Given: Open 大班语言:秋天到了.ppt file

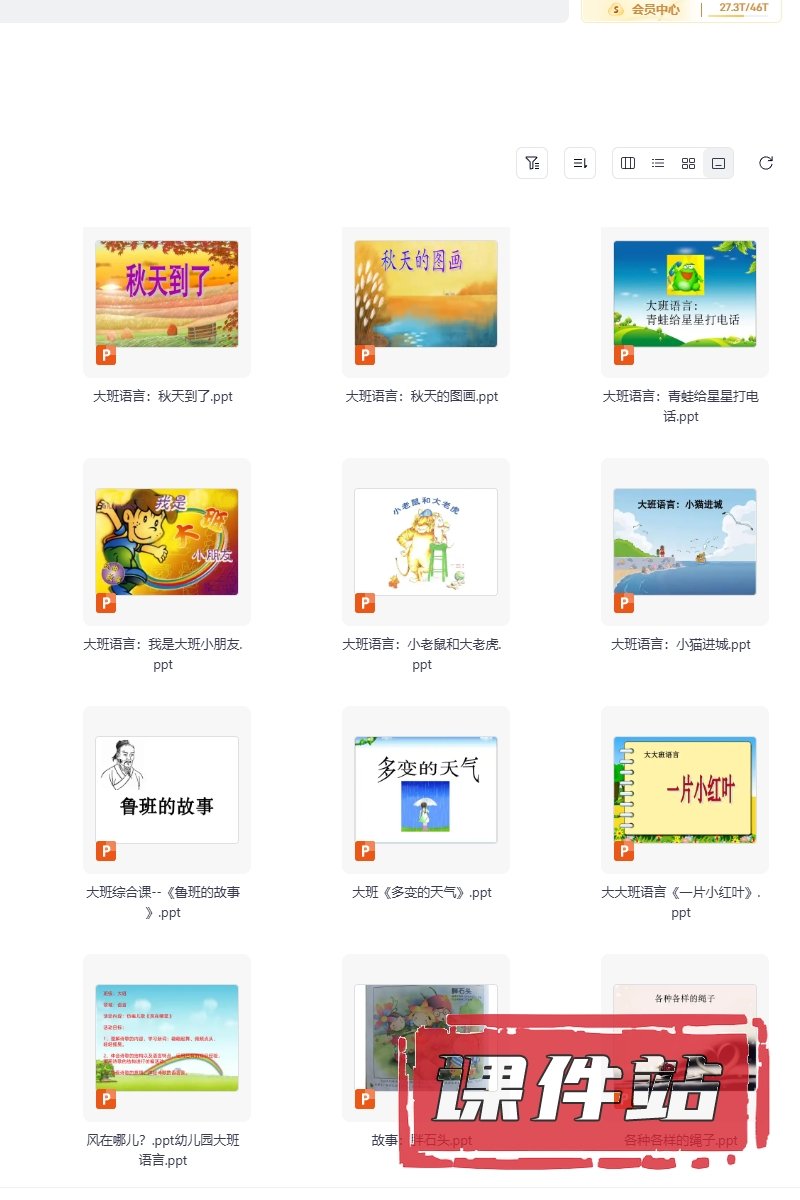Looking at the screenshot, I should pos(166,294).
